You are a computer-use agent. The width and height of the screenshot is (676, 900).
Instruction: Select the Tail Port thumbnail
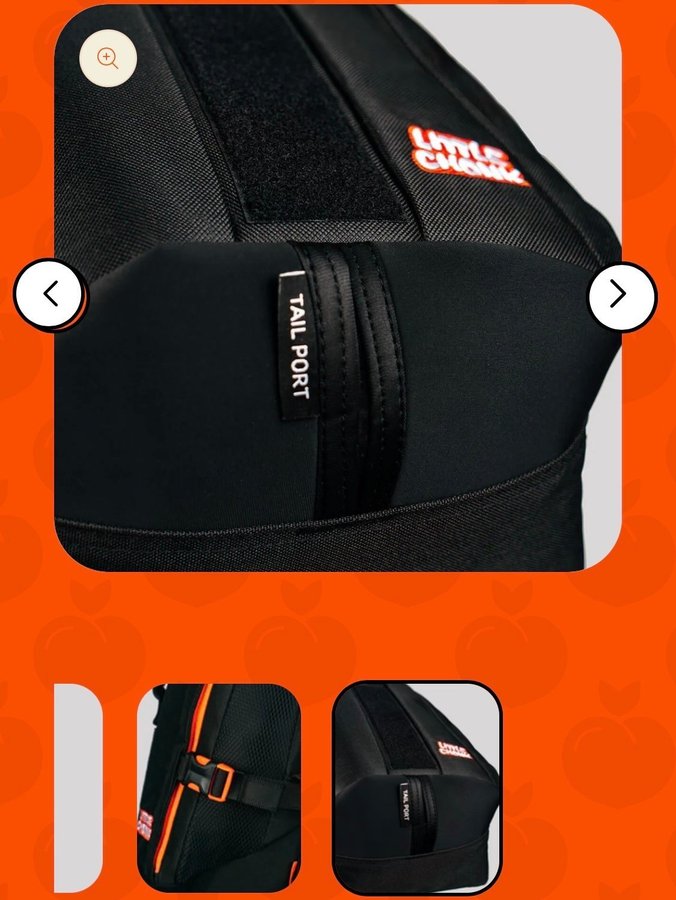click(x=416, y=788)
